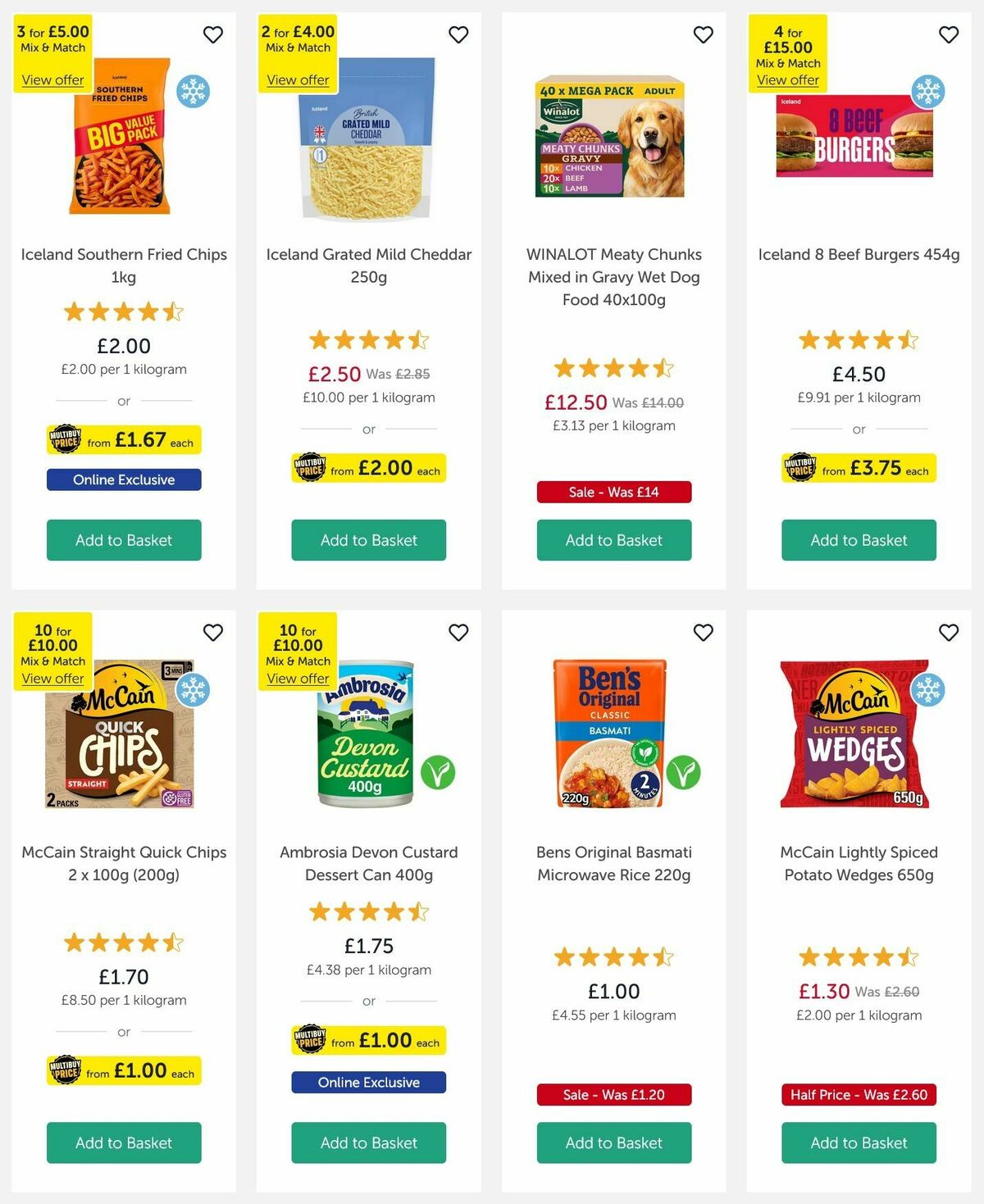The image size is (984, 1204).
Task: Open the 3 for £5.00 View offer link
Action: point(51,80)
